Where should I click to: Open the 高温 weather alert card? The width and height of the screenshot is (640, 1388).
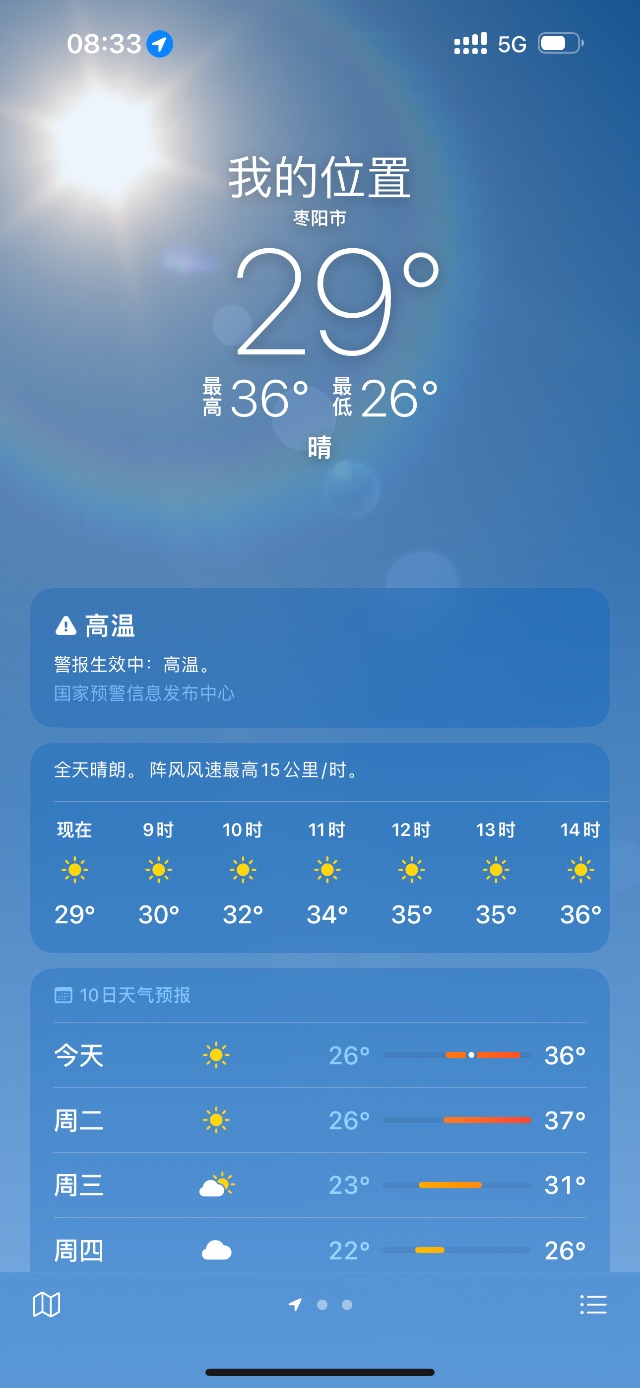click(320, 640)
